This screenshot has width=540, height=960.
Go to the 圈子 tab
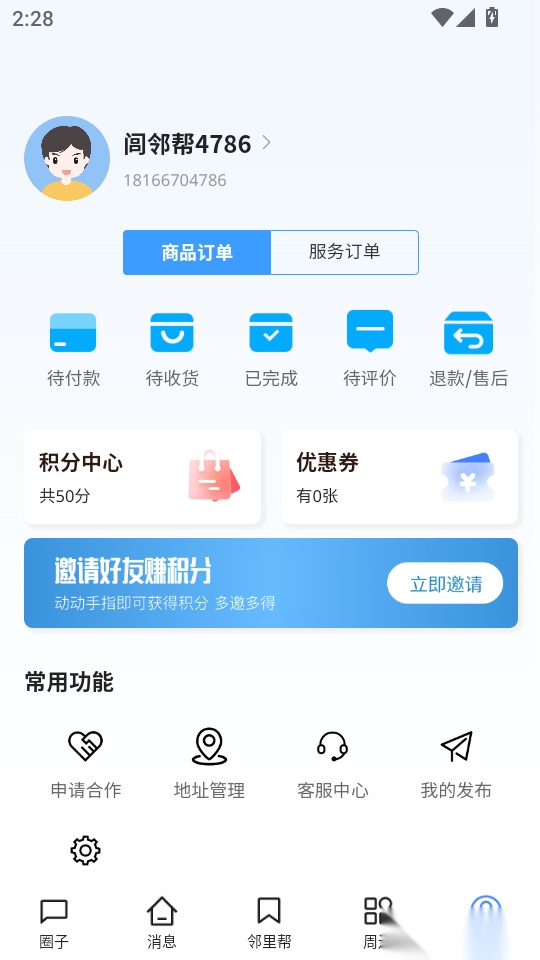54,923
